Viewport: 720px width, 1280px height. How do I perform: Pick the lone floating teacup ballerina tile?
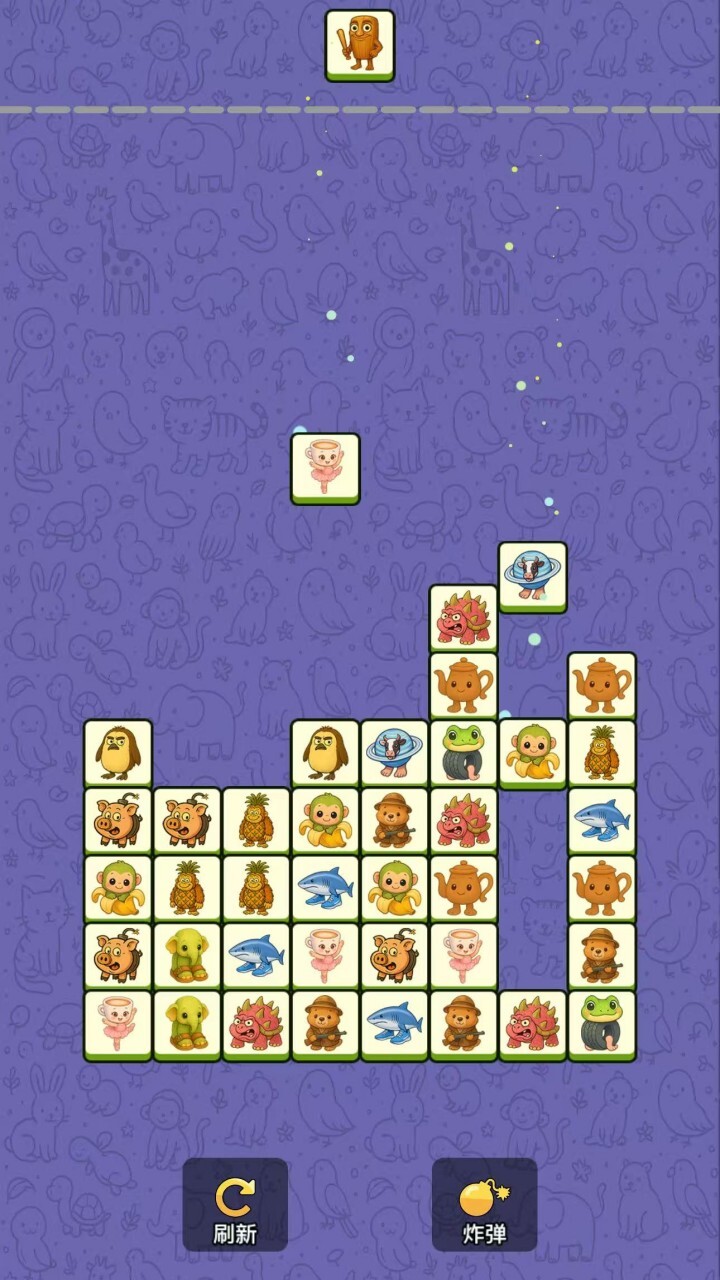pos(325,468)
